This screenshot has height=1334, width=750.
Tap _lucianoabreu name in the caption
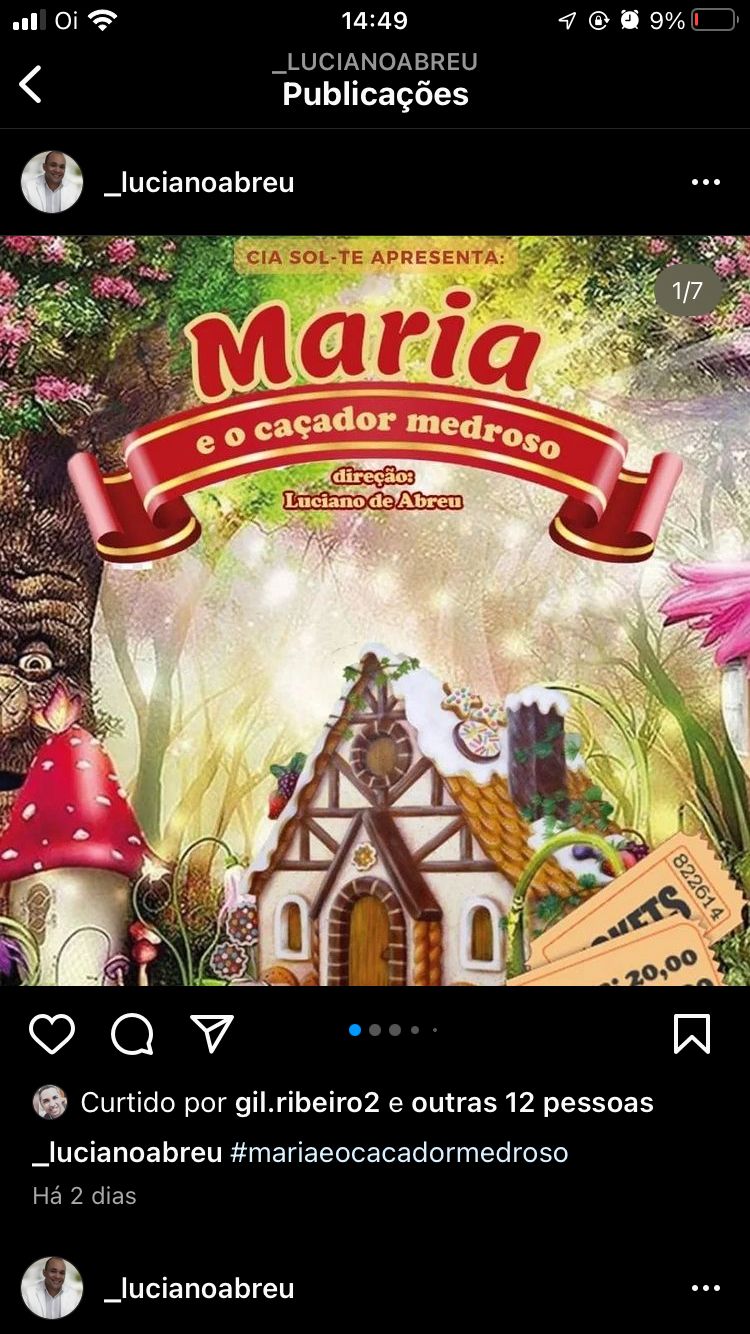127,1152
